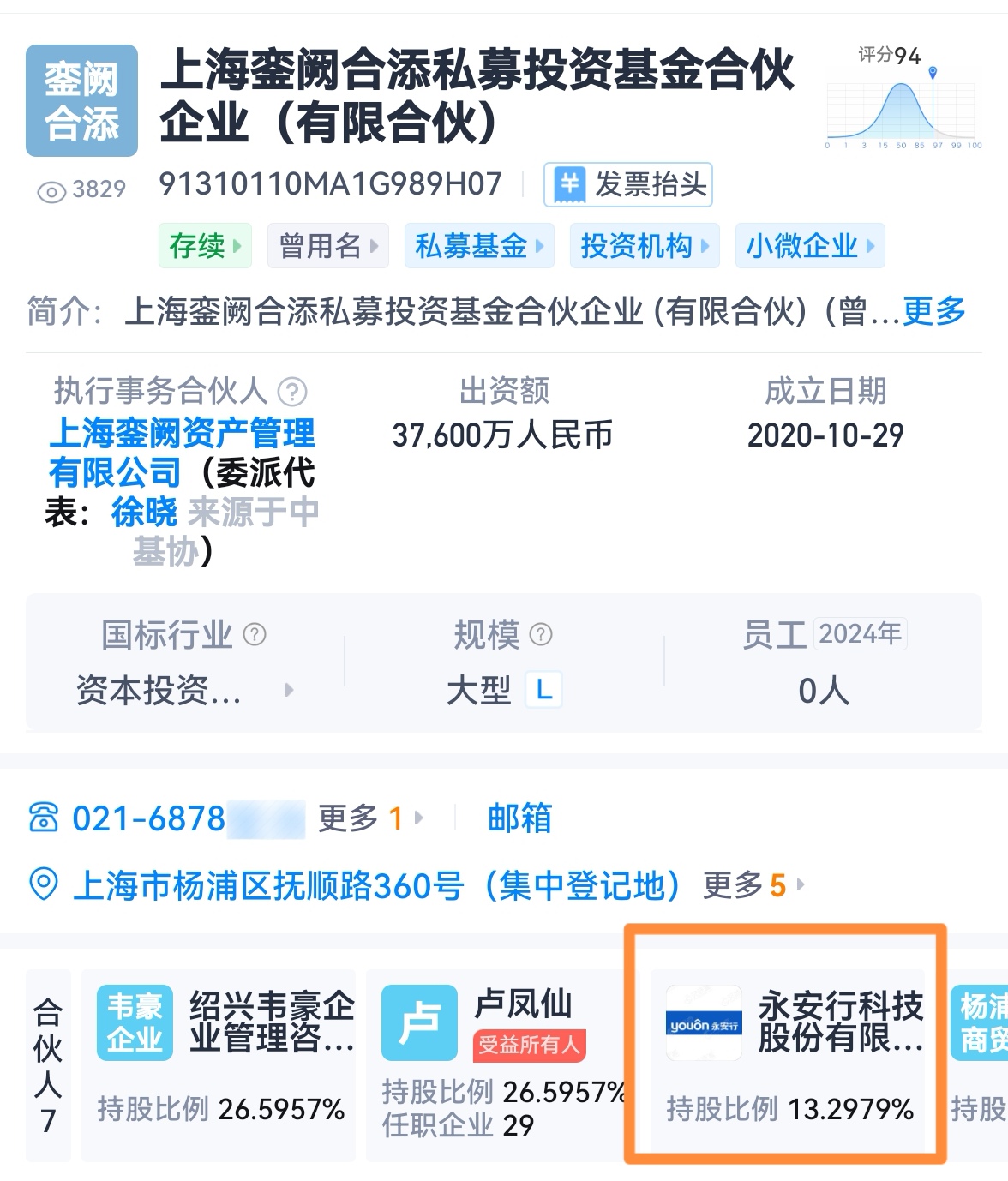The width and height of the screenshot is (1008, 1181).
Task: Open 上海銮阙资产管理有限公司 partner link
Action: [182, 452]
